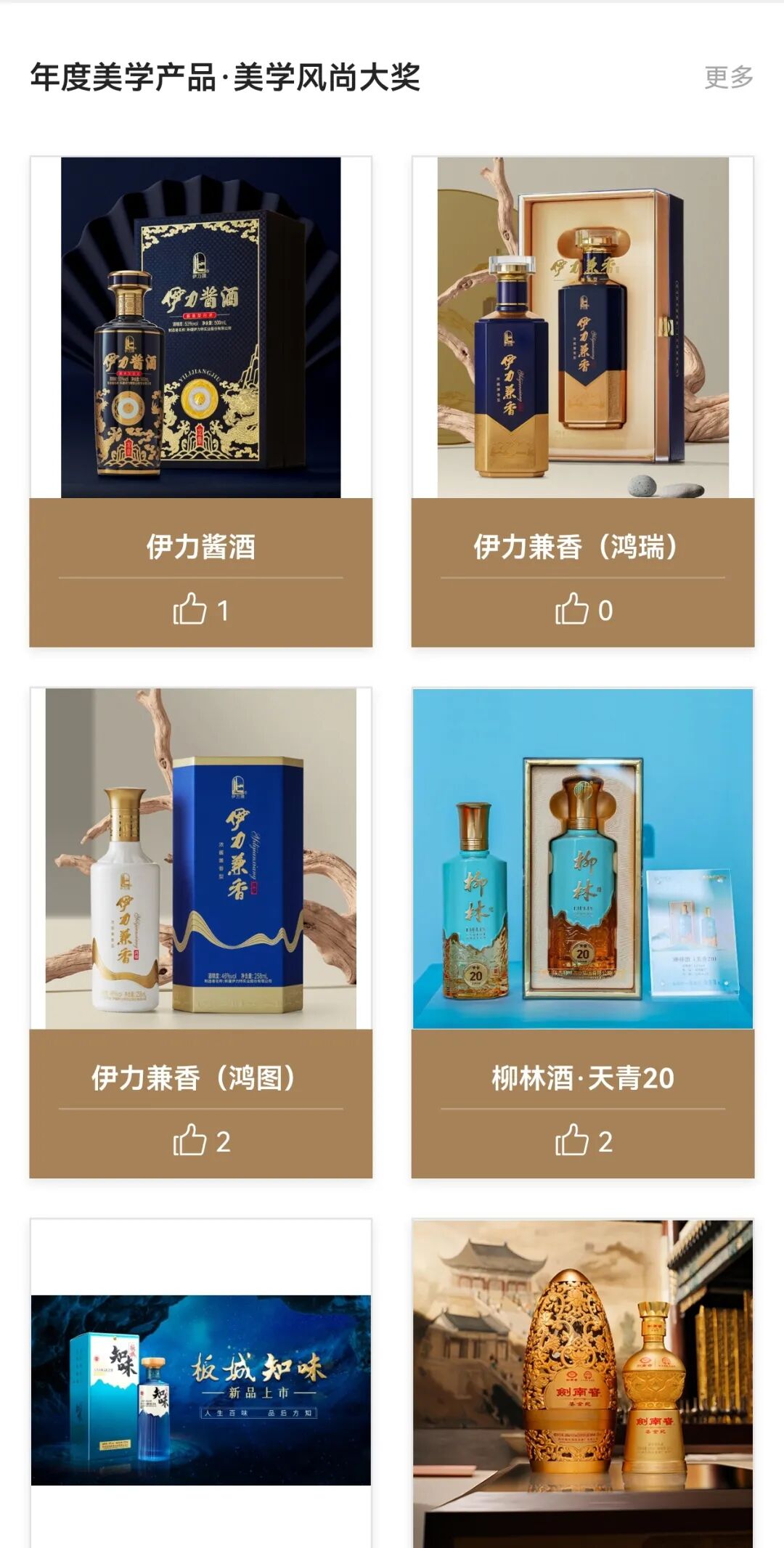Open the 剑南春 golden bottle product card
Viewport: 784px width, 1548px height.
tap(582, 1383)
